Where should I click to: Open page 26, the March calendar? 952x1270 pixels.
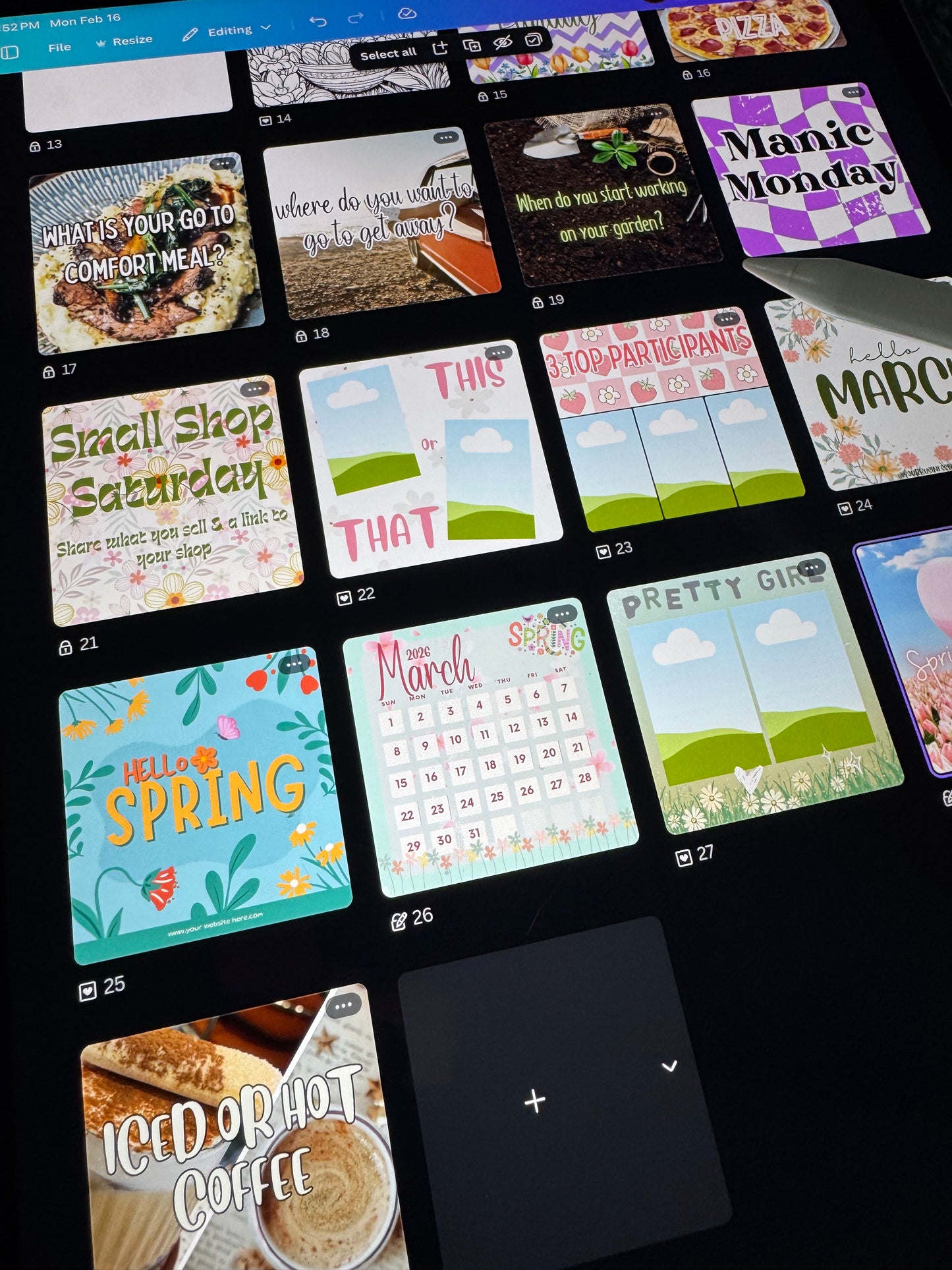[488, 751]
